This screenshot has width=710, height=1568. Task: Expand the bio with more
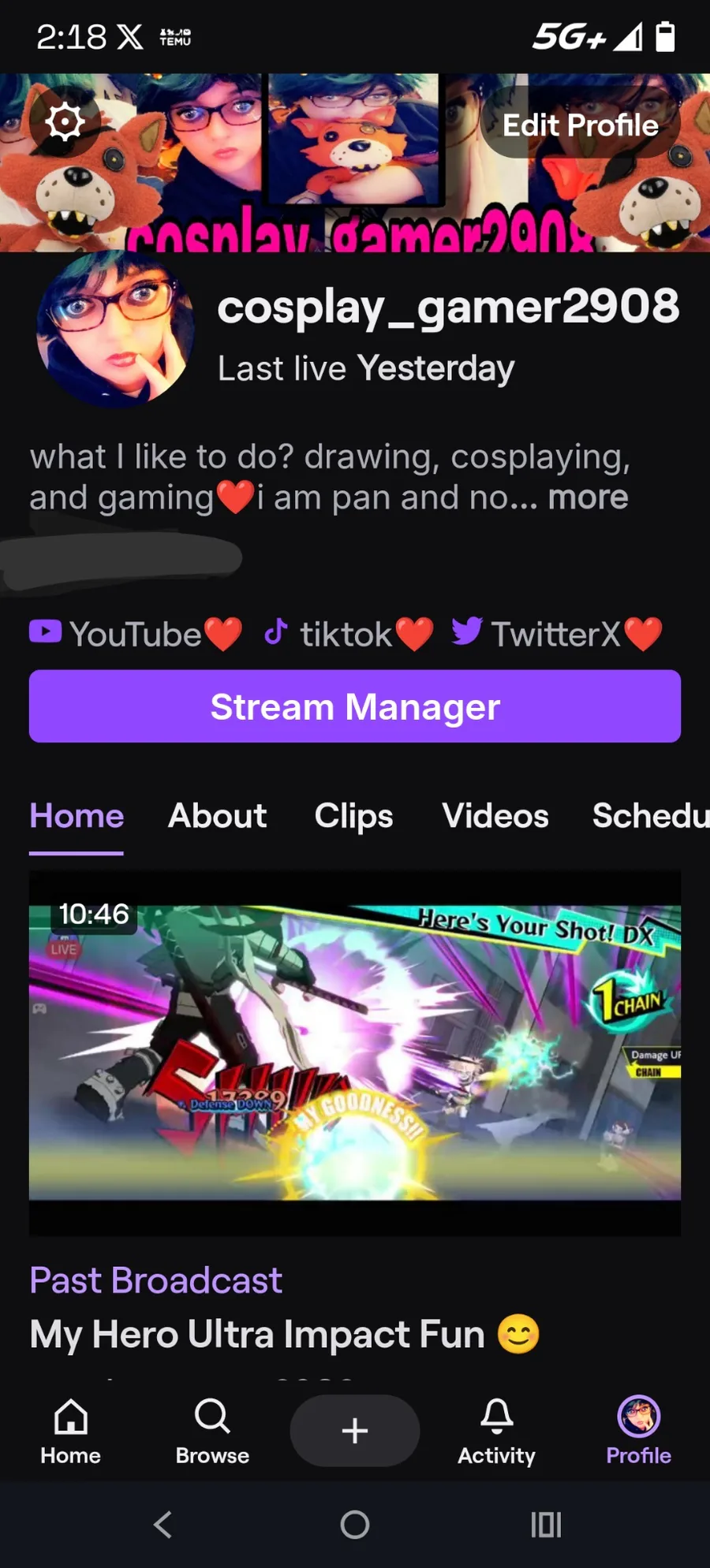(588, 497)
